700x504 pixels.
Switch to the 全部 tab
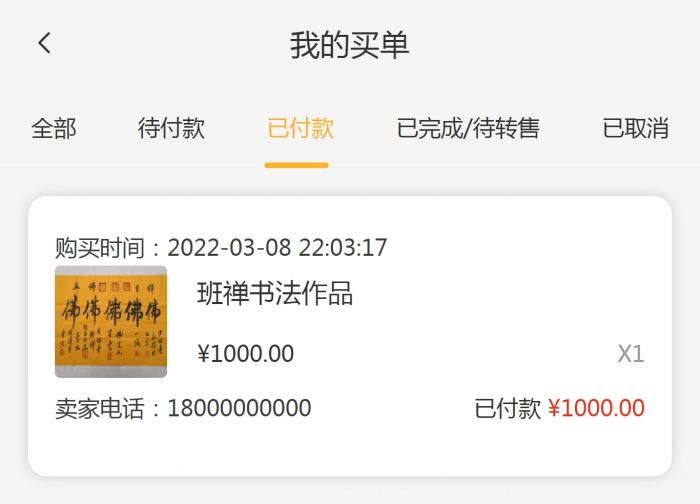pyautogui.click(x=53, y=129)
